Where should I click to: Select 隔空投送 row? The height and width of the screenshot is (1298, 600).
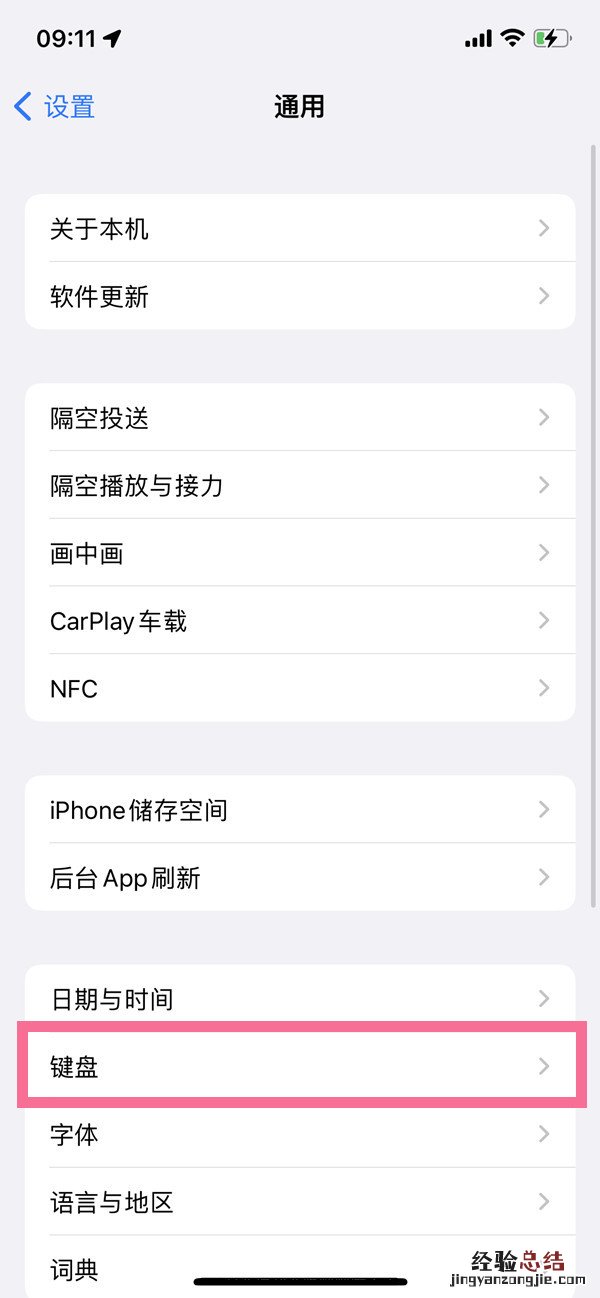tap(300, 417)
